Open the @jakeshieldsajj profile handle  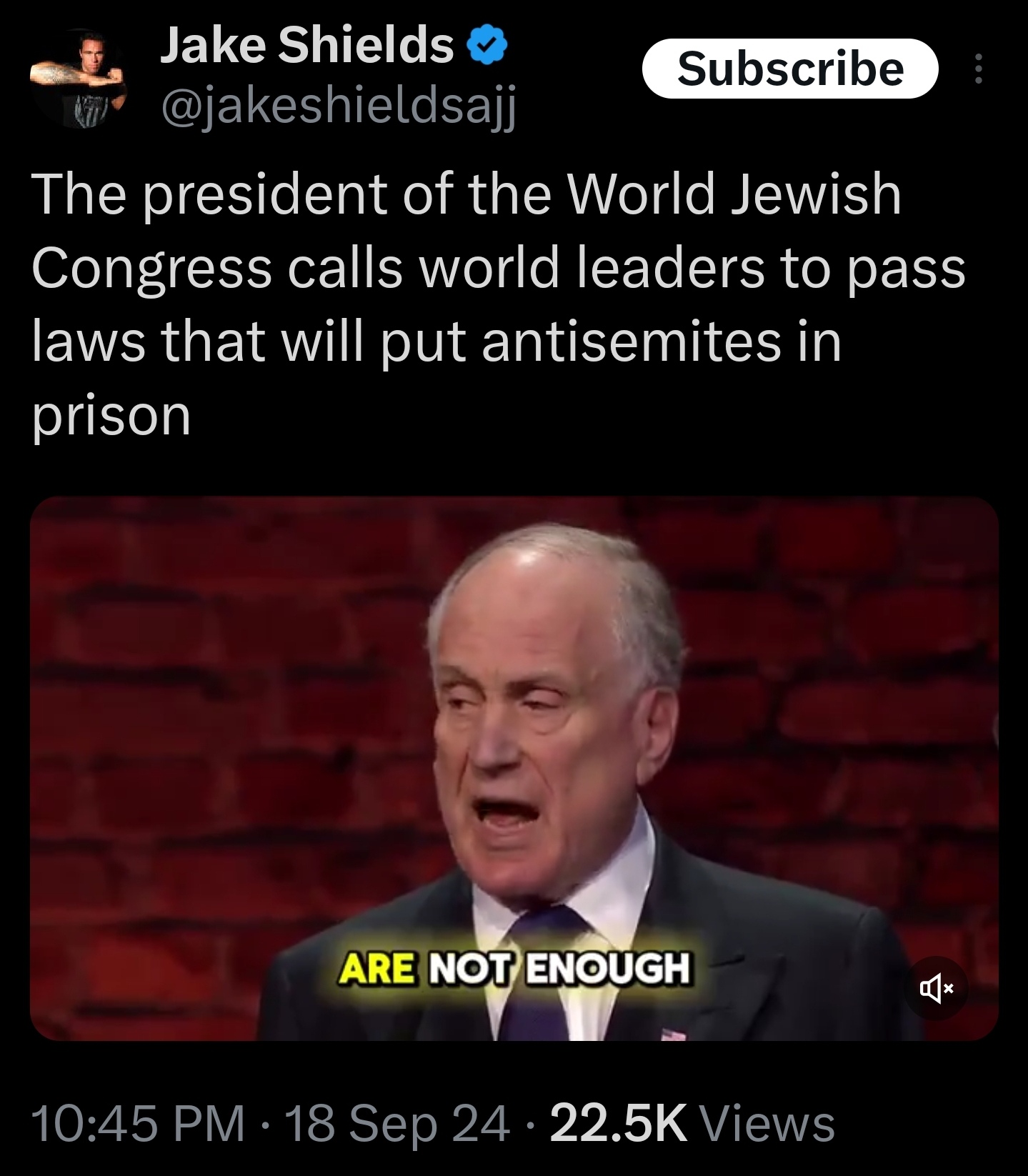(x=339, y=109)
